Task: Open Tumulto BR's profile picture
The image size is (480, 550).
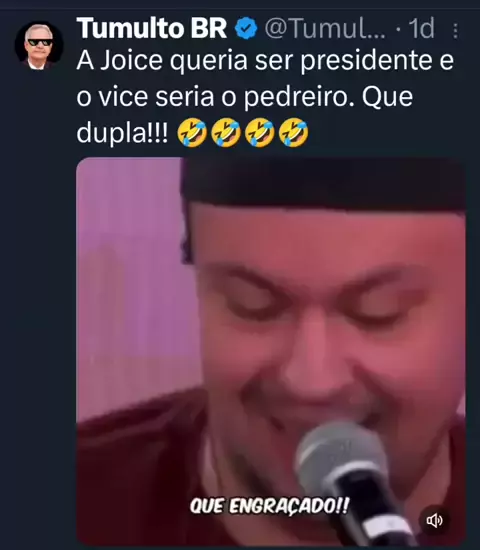Action: (39, 46)
